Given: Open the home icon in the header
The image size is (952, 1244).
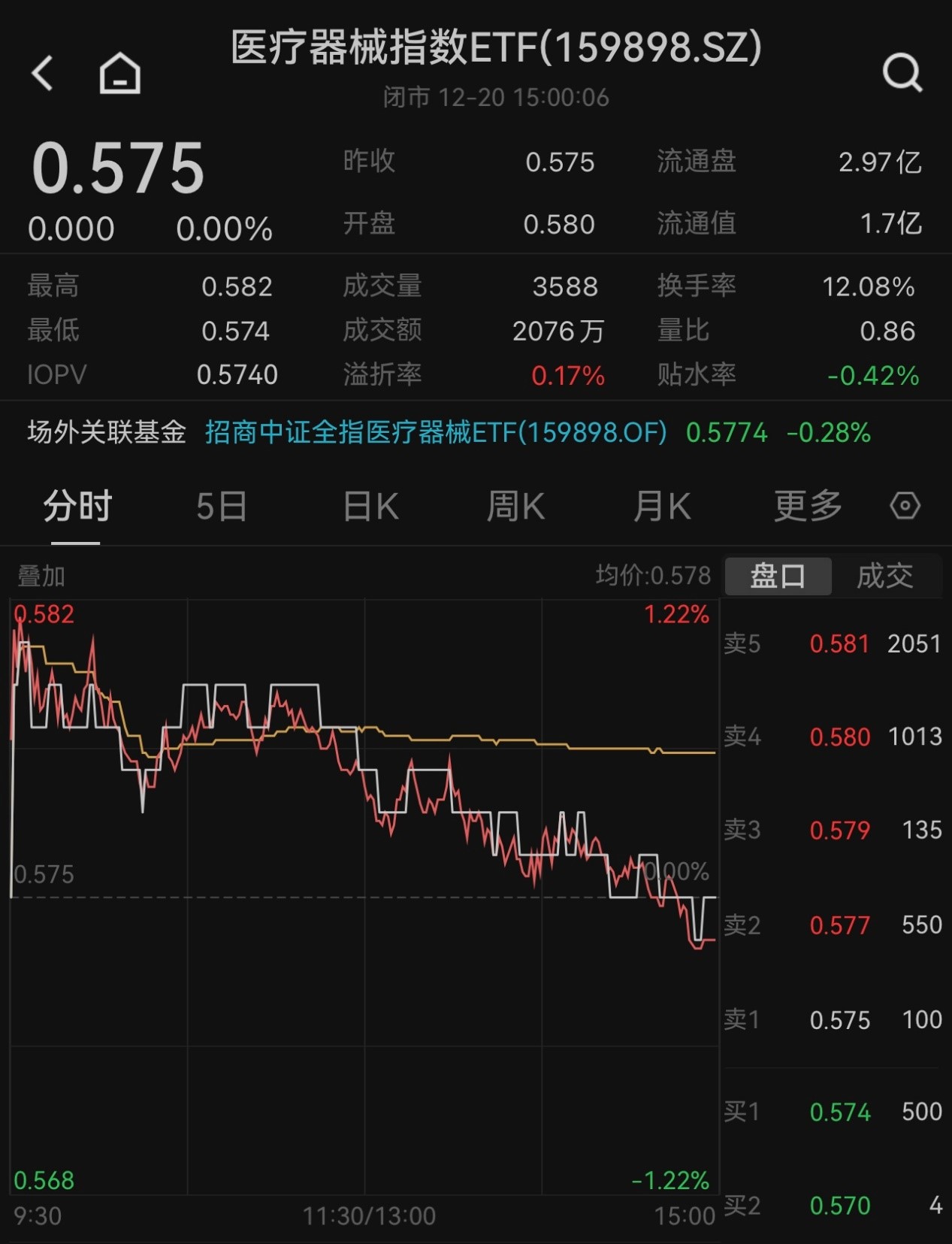Looking at the screenshot, I should [x=120, y=74].
